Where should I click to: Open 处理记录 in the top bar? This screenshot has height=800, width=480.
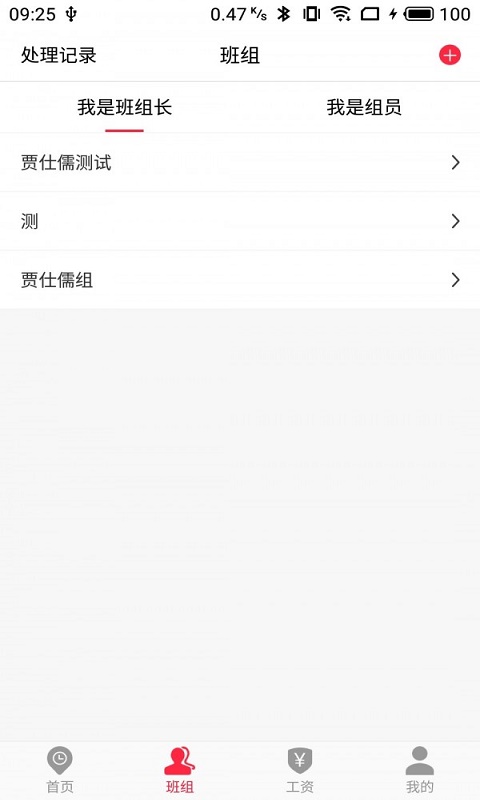point(59,55)
